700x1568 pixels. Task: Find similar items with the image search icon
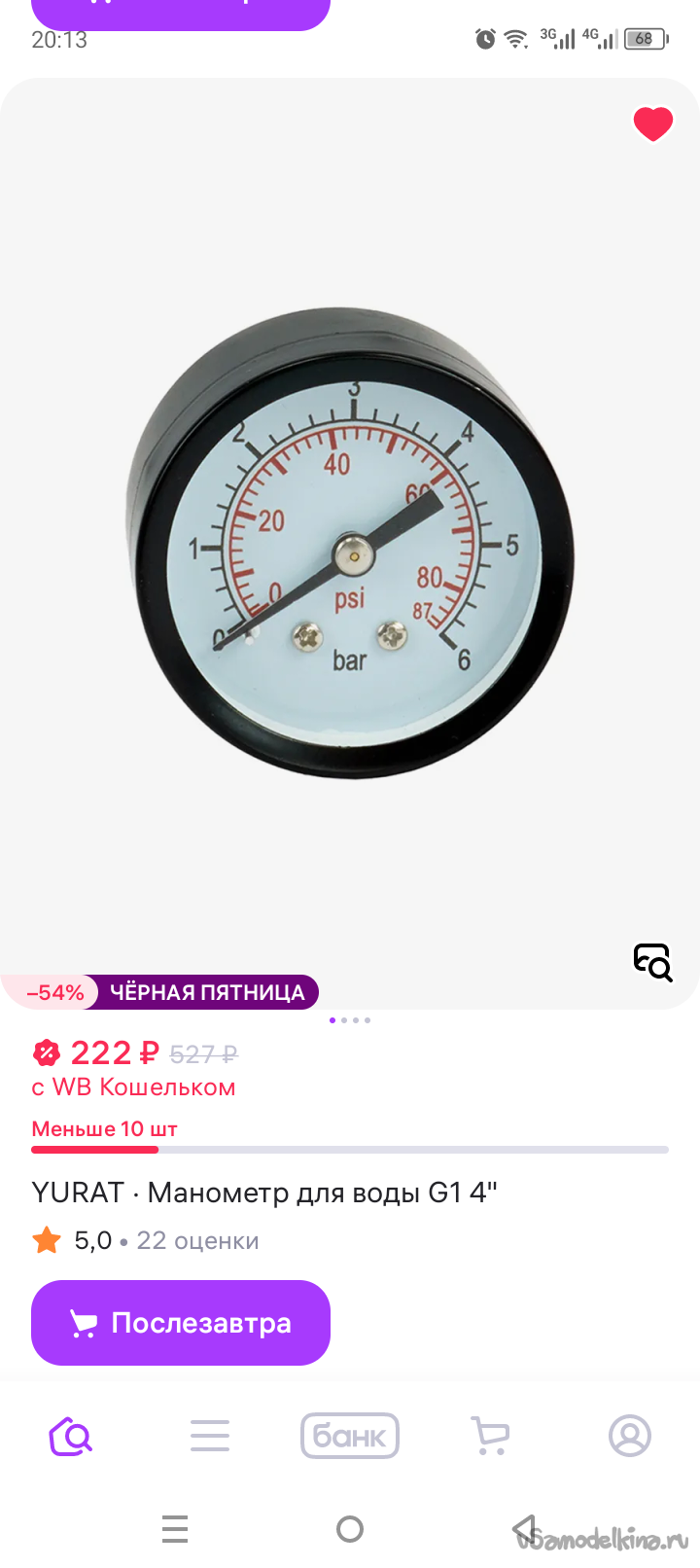point(652,962)
